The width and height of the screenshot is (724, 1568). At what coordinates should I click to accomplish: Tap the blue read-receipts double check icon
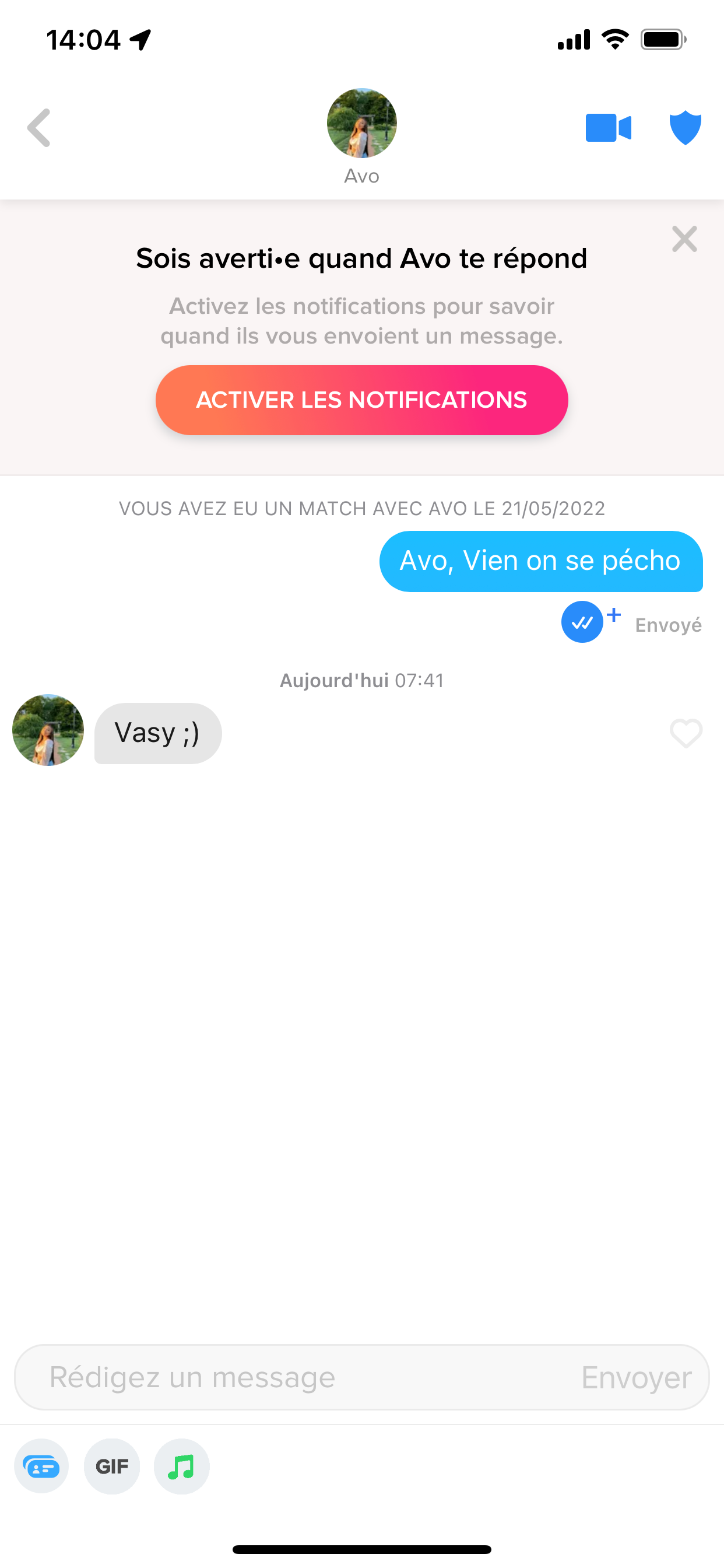[583, 621]
